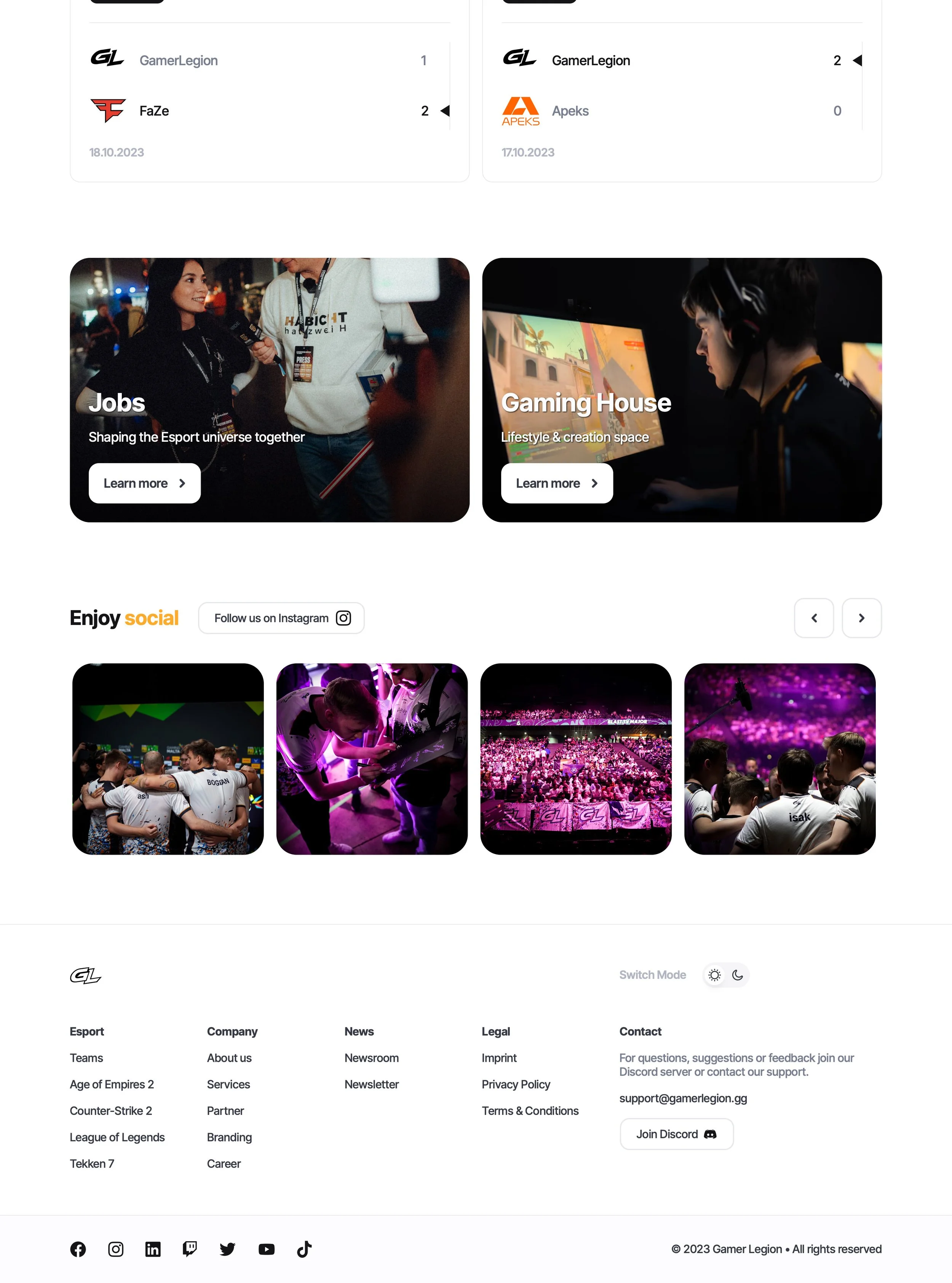This screenshot has width=952, height=1283.
Task: Show next social posts with the right arrow
Action: 861,618
